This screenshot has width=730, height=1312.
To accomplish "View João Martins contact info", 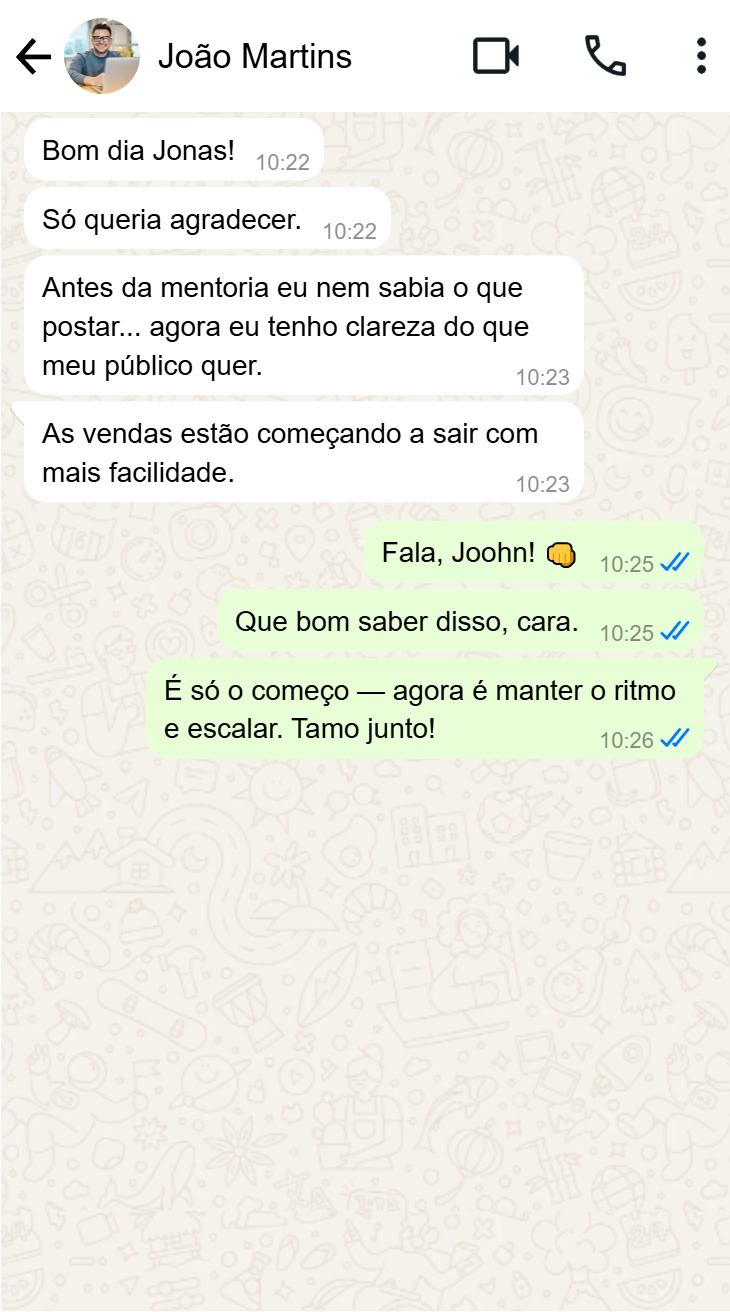I will pyautogui.click(x=255, y=57).
